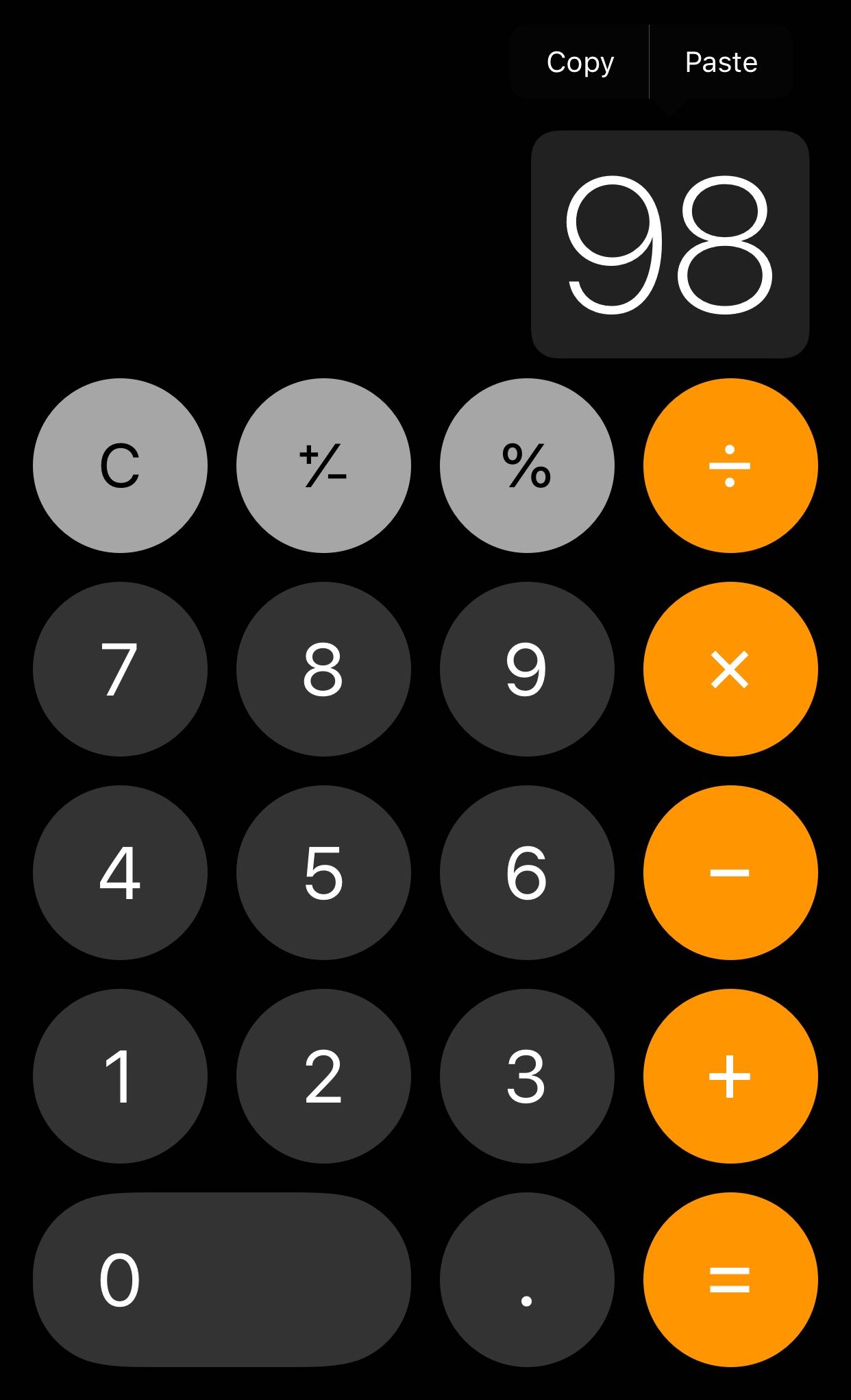Enter the digit 9
The width and height of the screenshot is (851, 1400).
click(527, 670)
